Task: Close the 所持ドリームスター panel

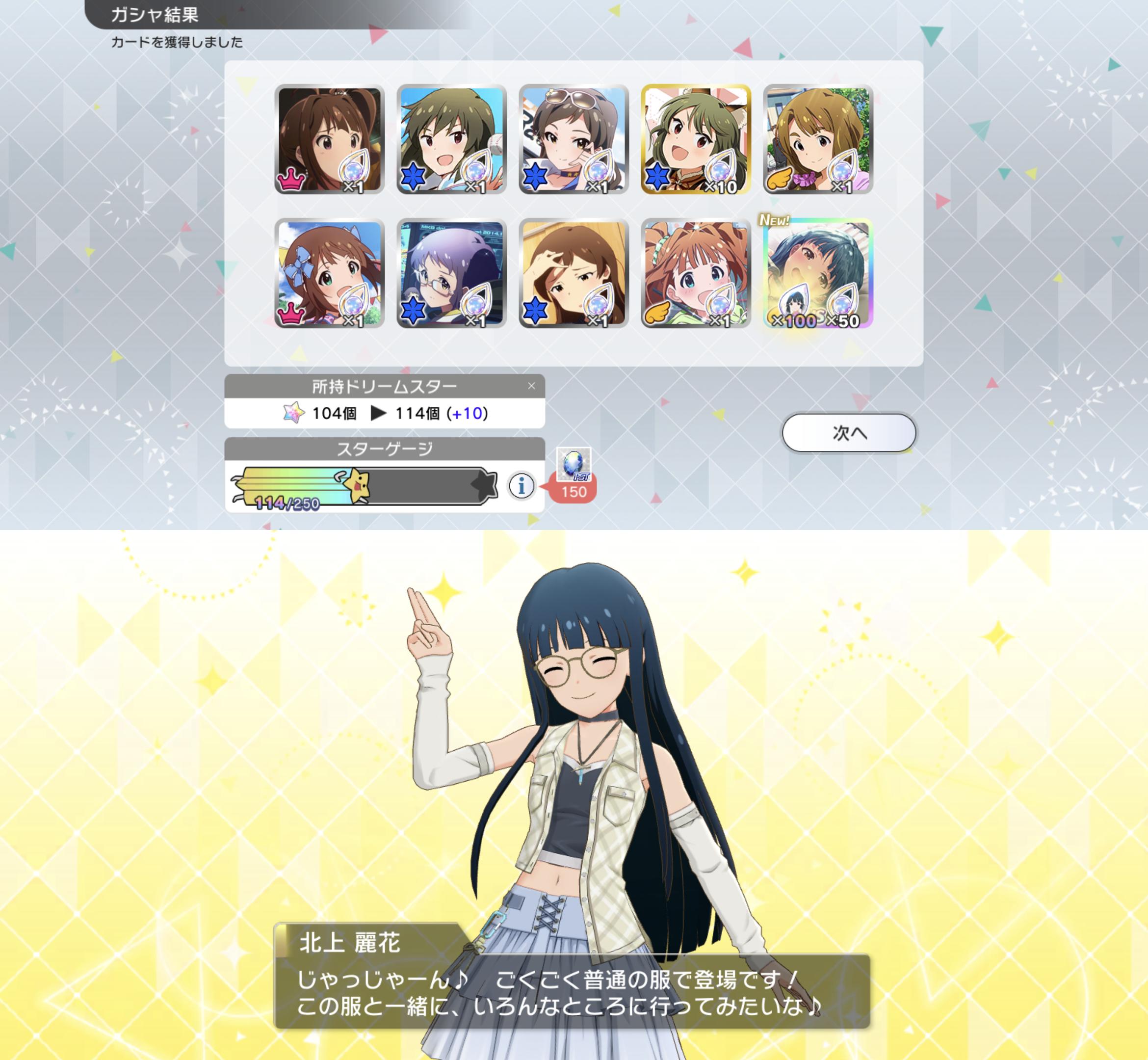Action: [532, 386]
